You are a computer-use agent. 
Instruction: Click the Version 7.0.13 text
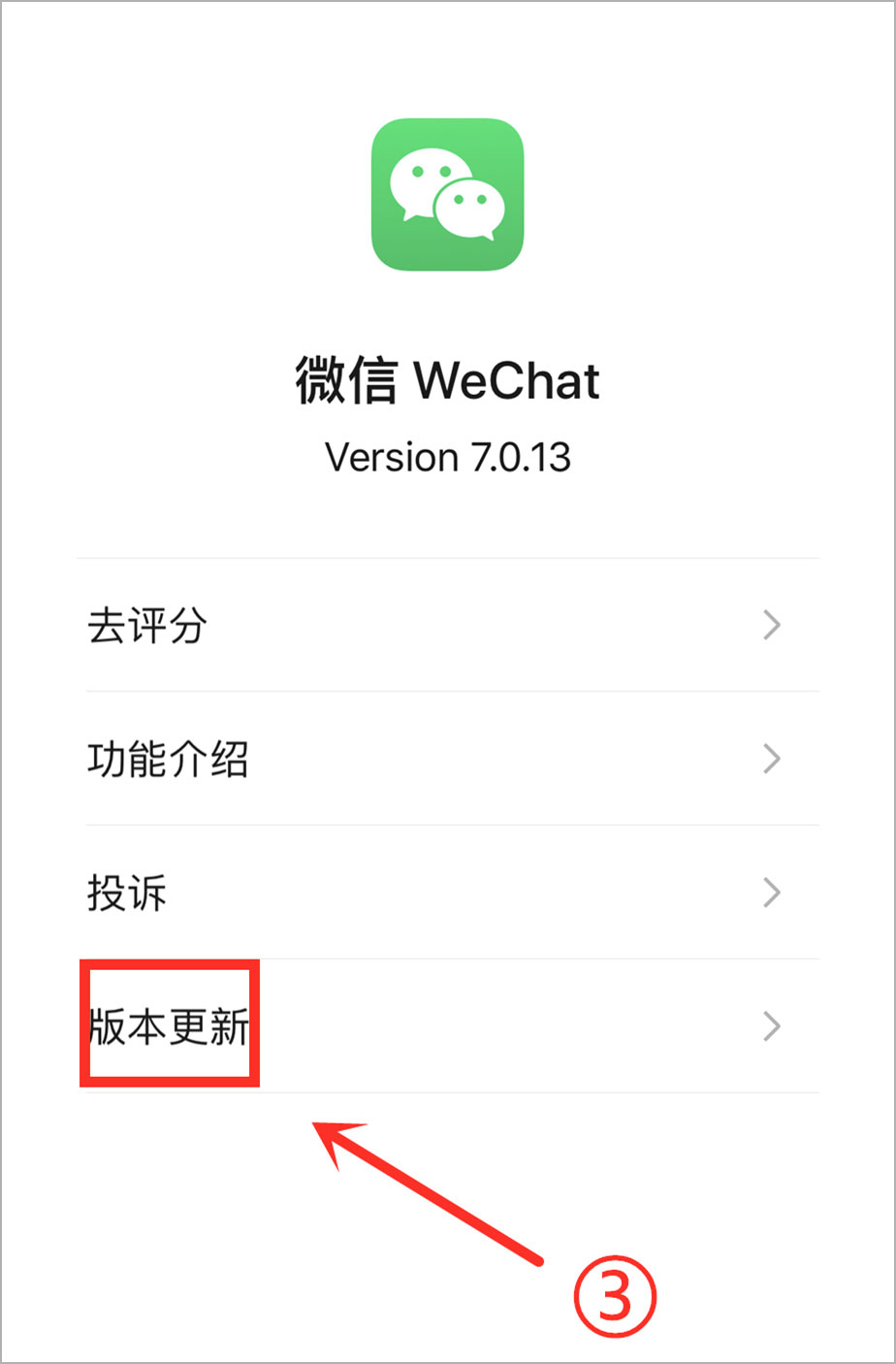[x=448, y=457]
